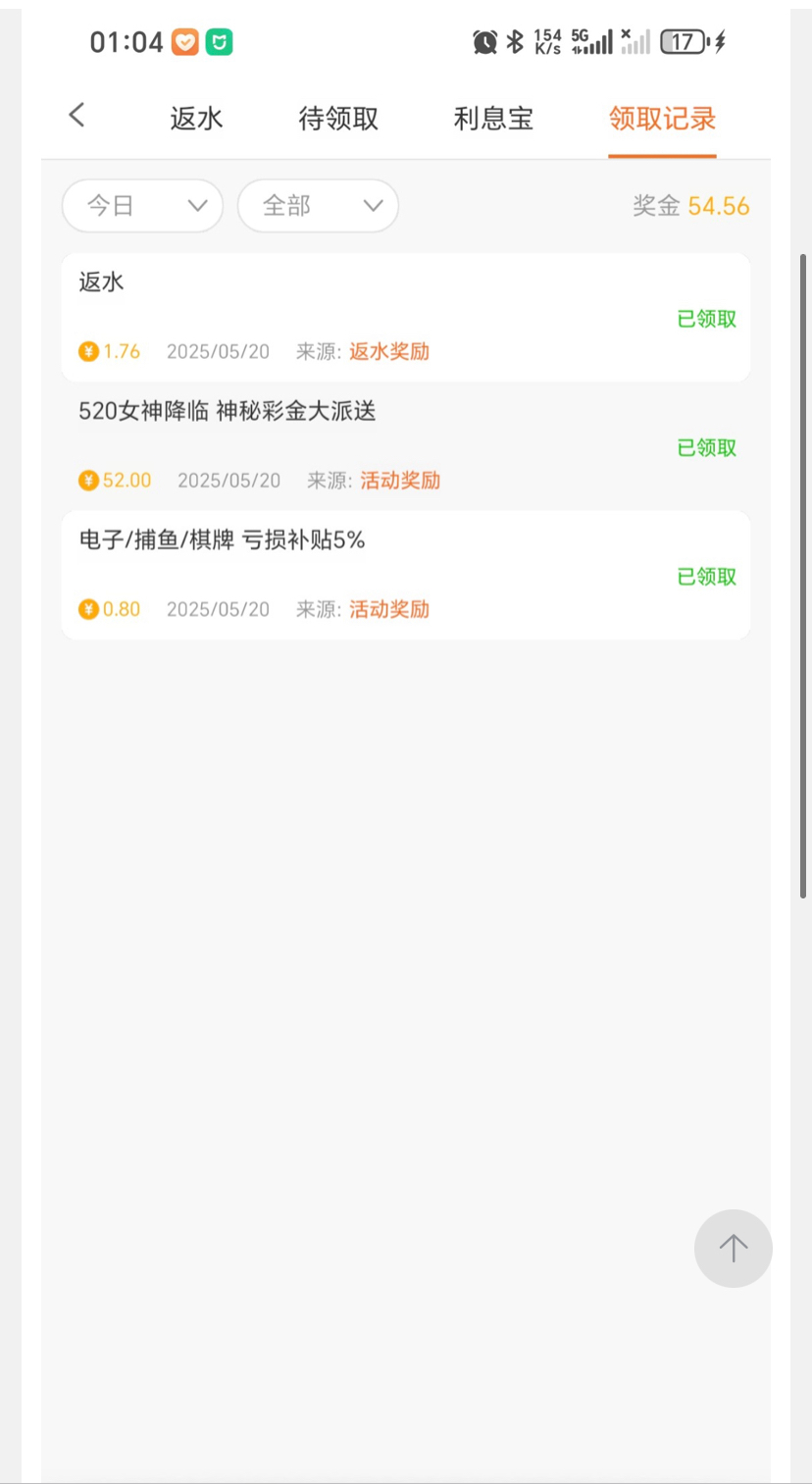This screenshot has width=812, height=1484.
Task: Switch to the 返水 tab
Action: [196, 120]
